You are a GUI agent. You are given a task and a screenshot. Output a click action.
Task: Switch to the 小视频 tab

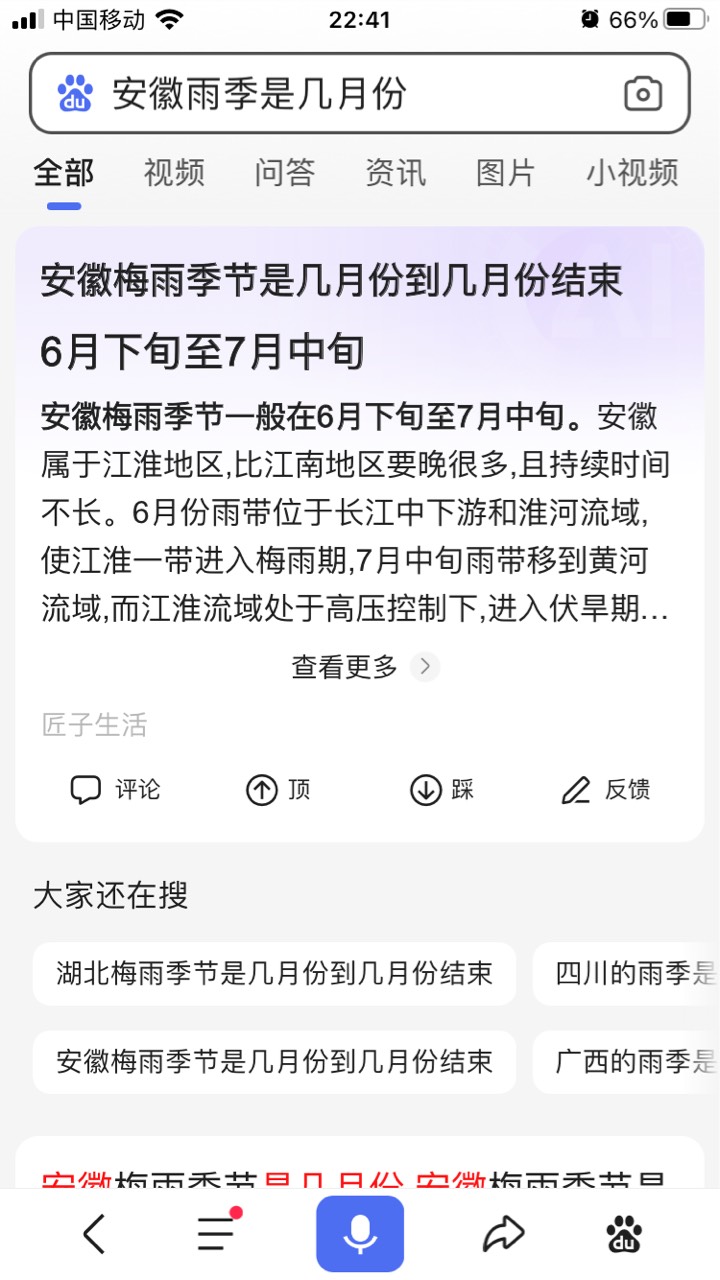[632, 172]
